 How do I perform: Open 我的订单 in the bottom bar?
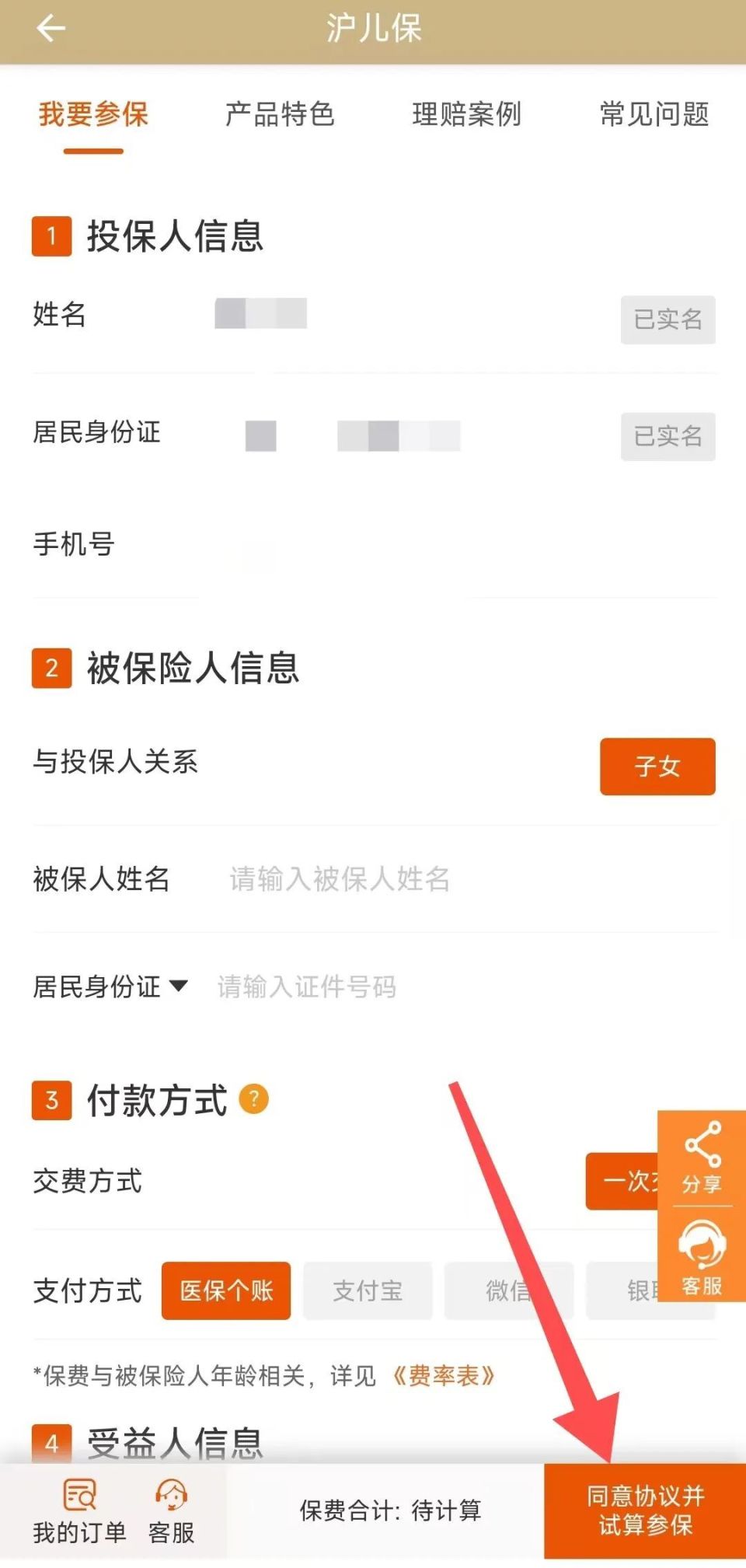(79, 1511)
